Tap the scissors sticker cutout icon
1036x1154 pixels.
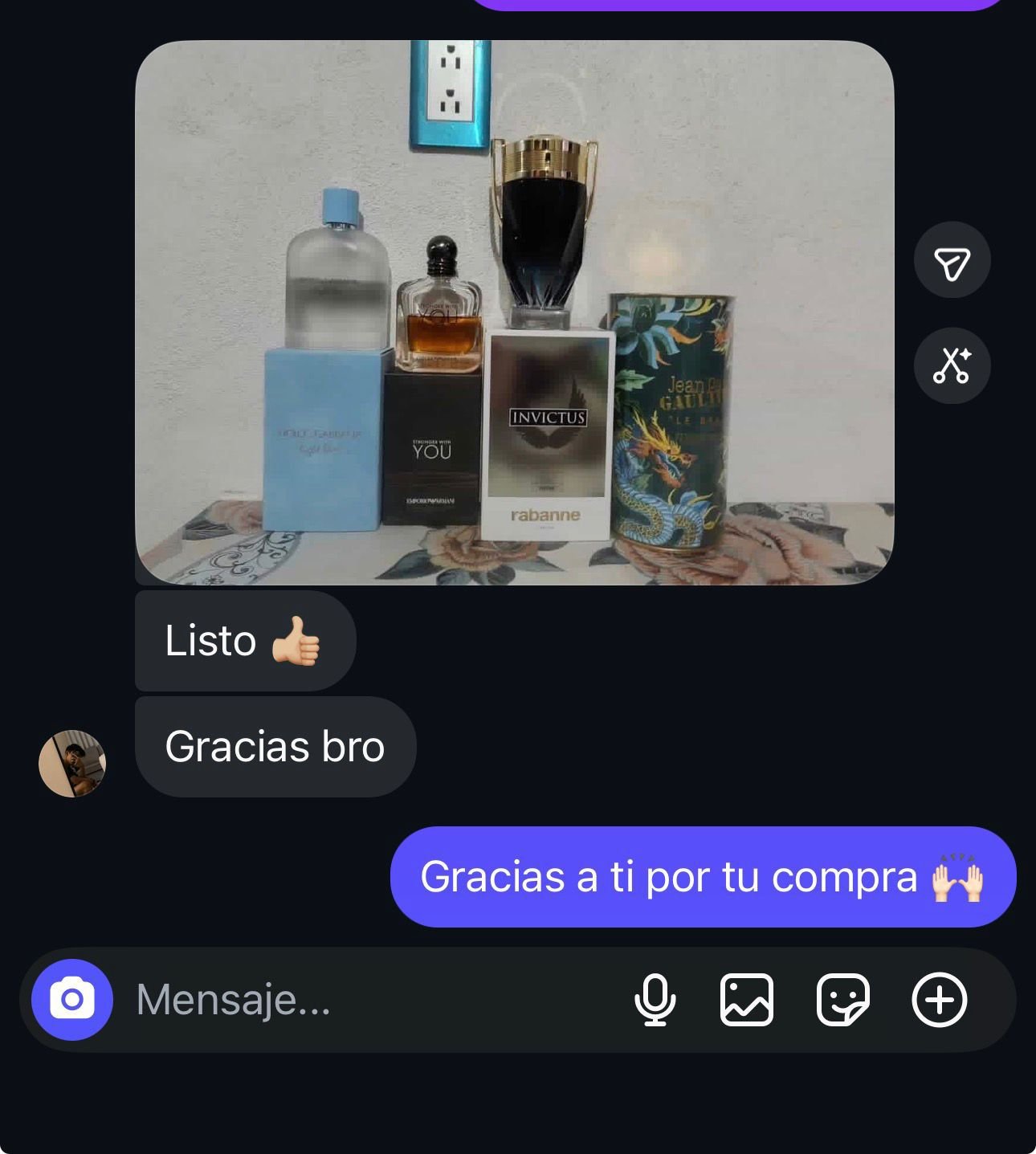952,366
